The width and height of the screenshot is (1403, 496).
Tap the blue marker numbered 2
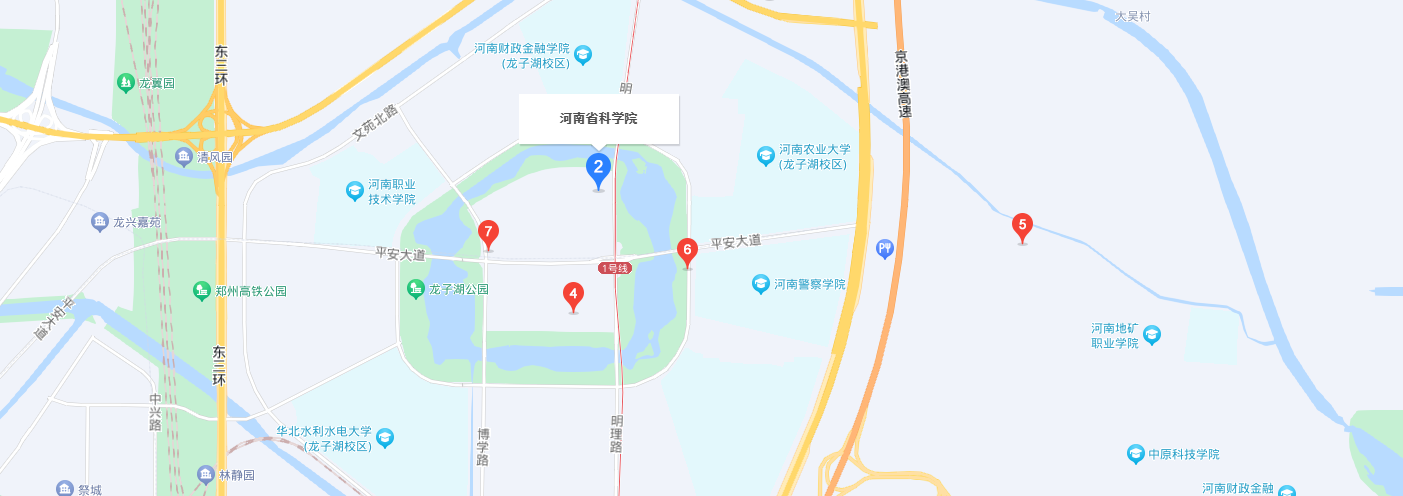(598, 168)
